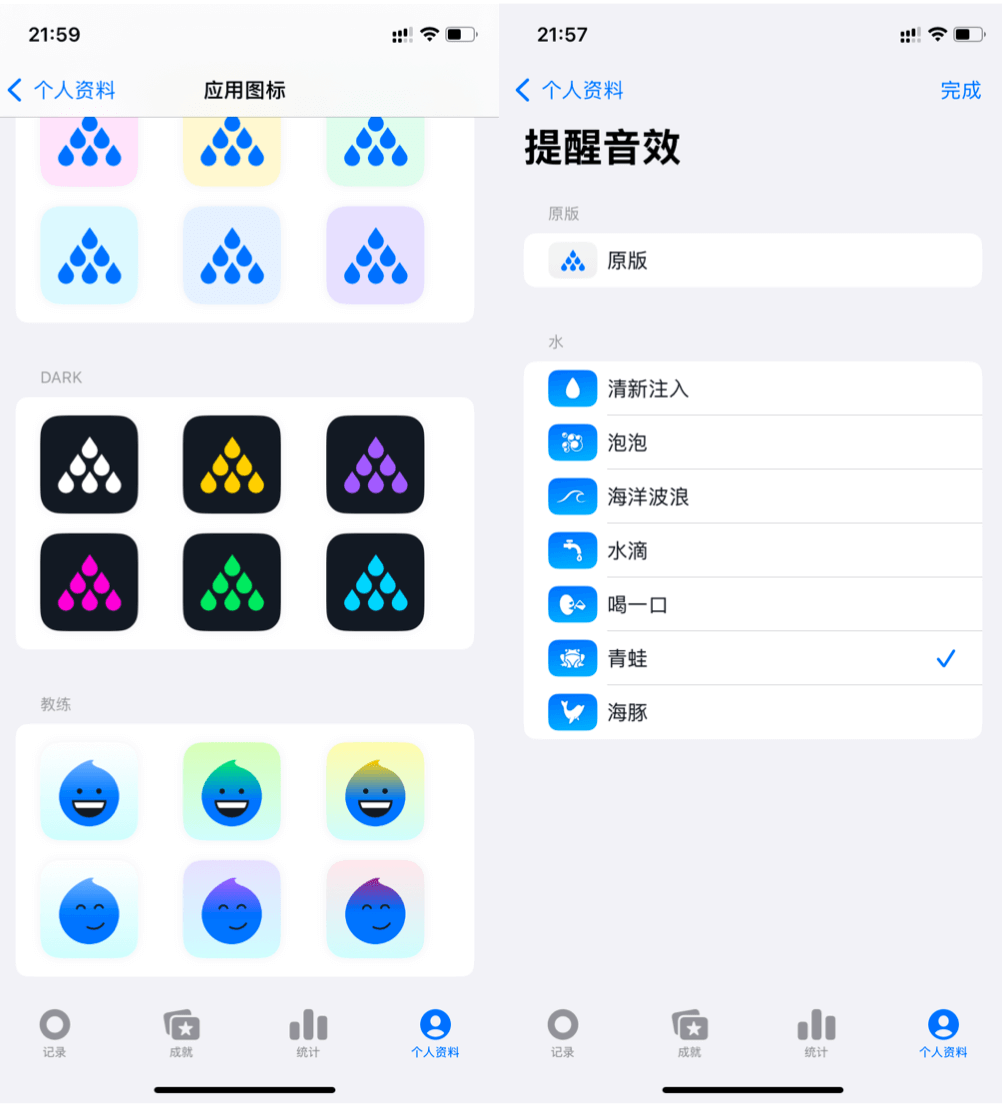Select the dark icon with white droplets
This screenshot has height=1110, width=1002.
click(89, 465)
